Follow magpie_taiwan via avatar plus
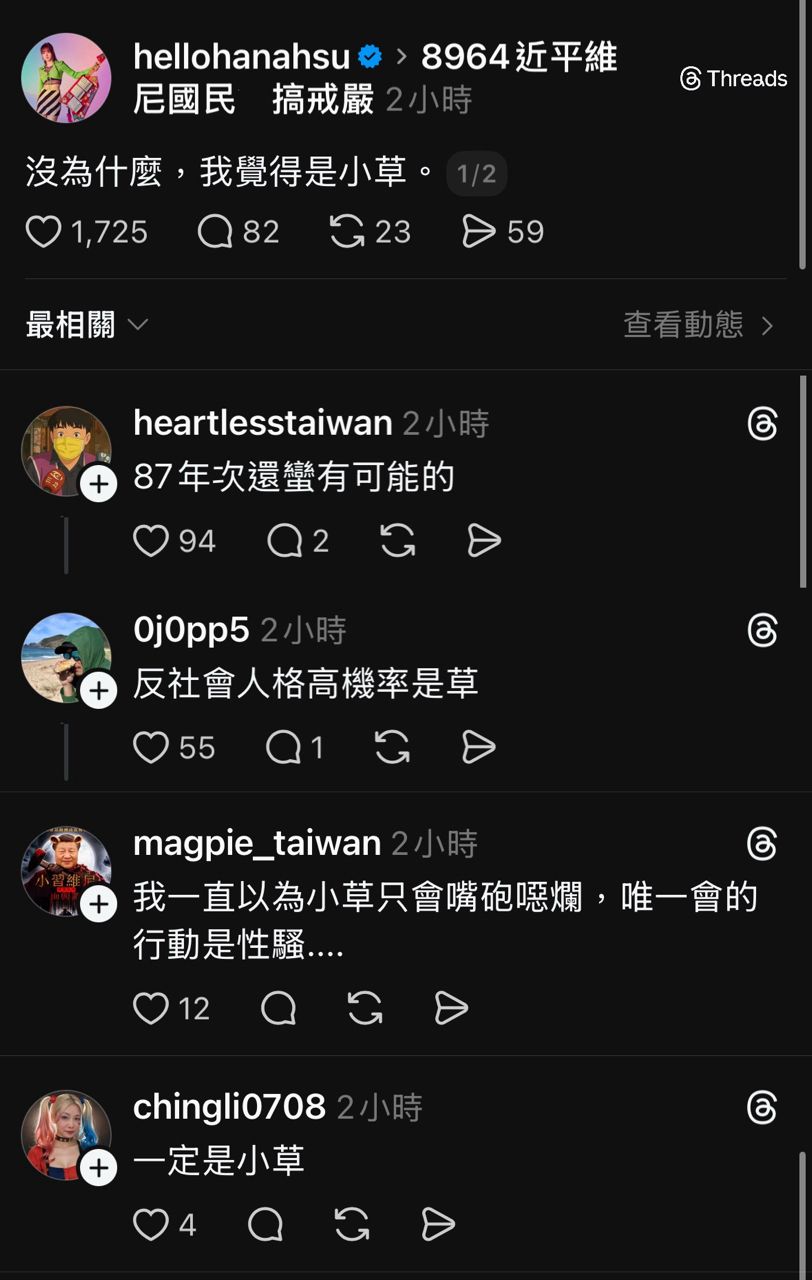Viewport: 812px width, 1280px height. (99, 905)
